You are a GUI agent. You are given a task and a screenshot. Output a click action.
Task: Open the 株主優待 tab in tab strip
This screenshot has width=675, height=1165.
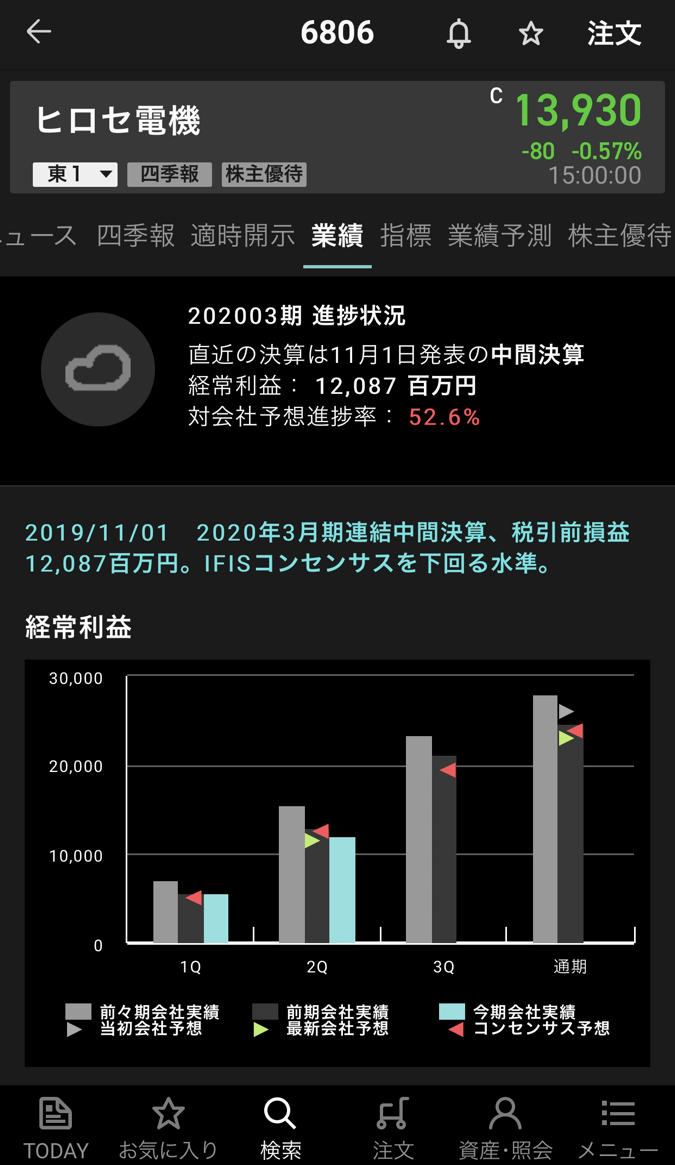(619, 236)
